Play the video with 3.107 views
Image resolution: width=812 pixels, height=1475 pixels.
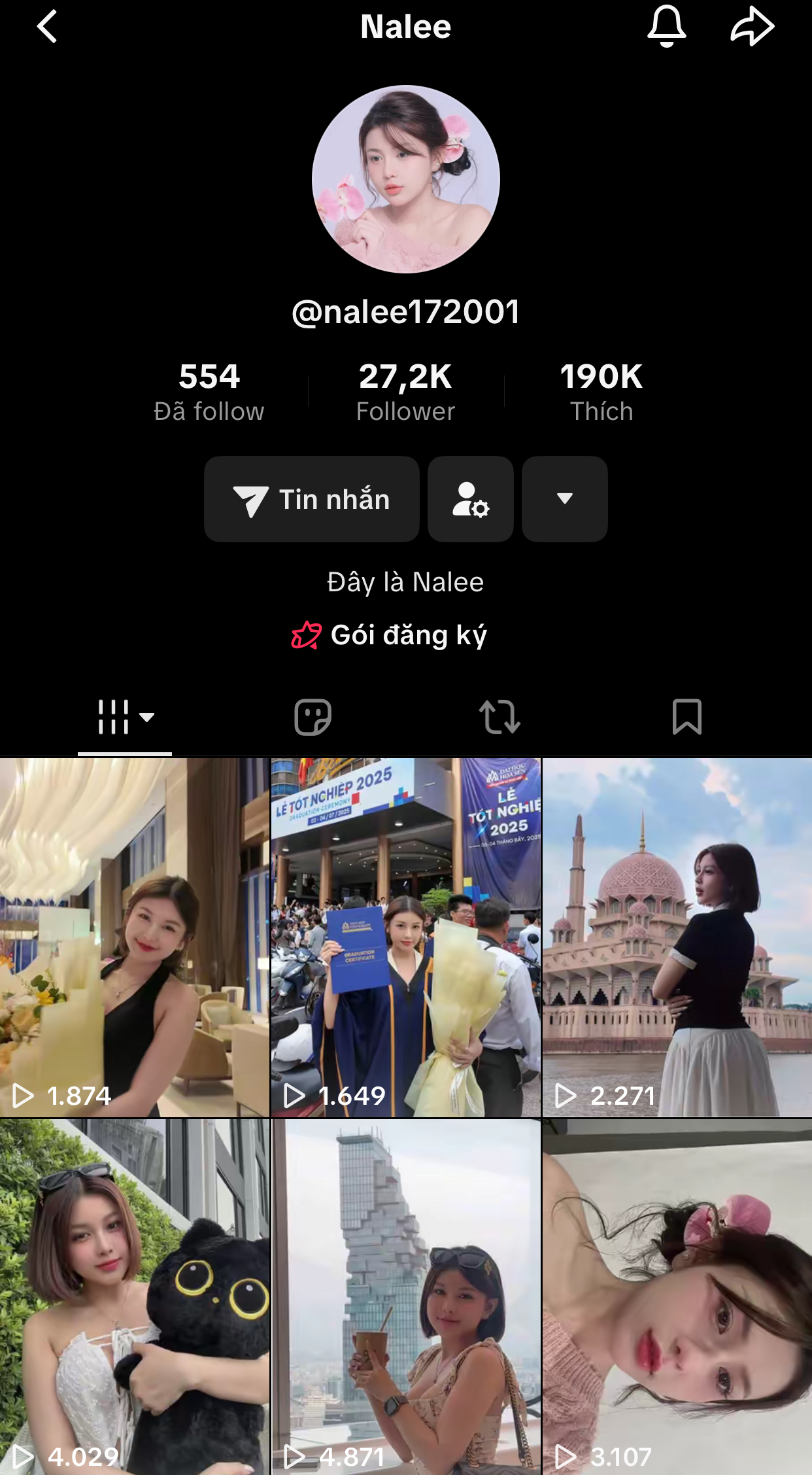677,1296
